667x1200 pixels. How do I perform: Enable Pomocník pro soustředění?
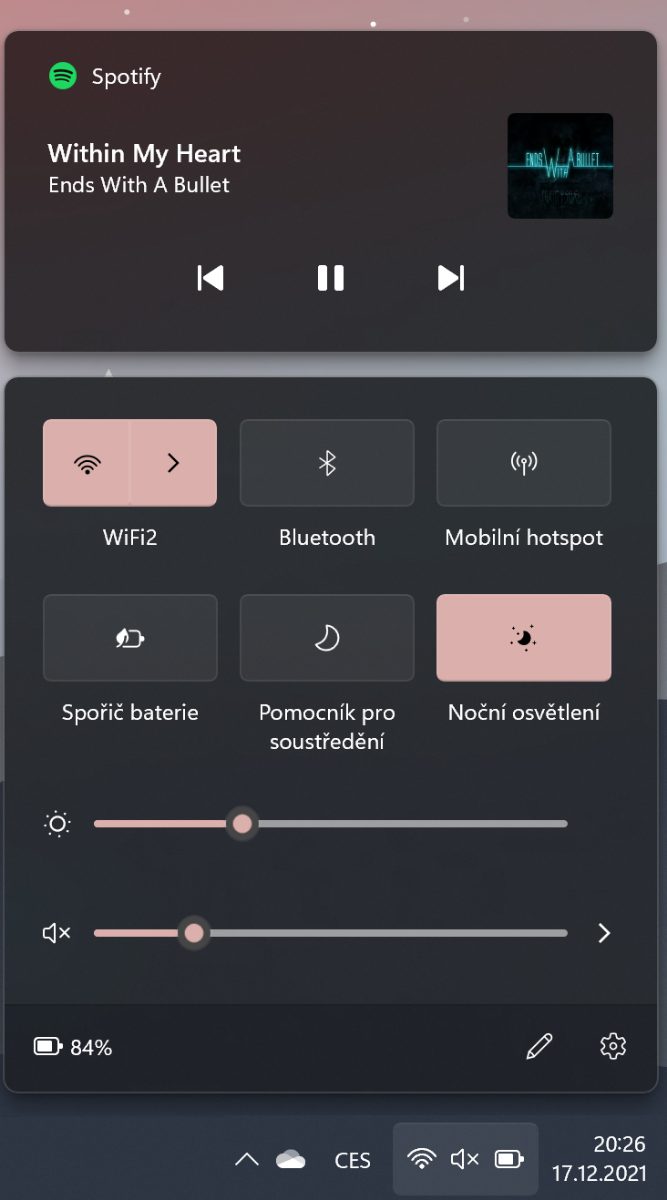pos(327,638)
